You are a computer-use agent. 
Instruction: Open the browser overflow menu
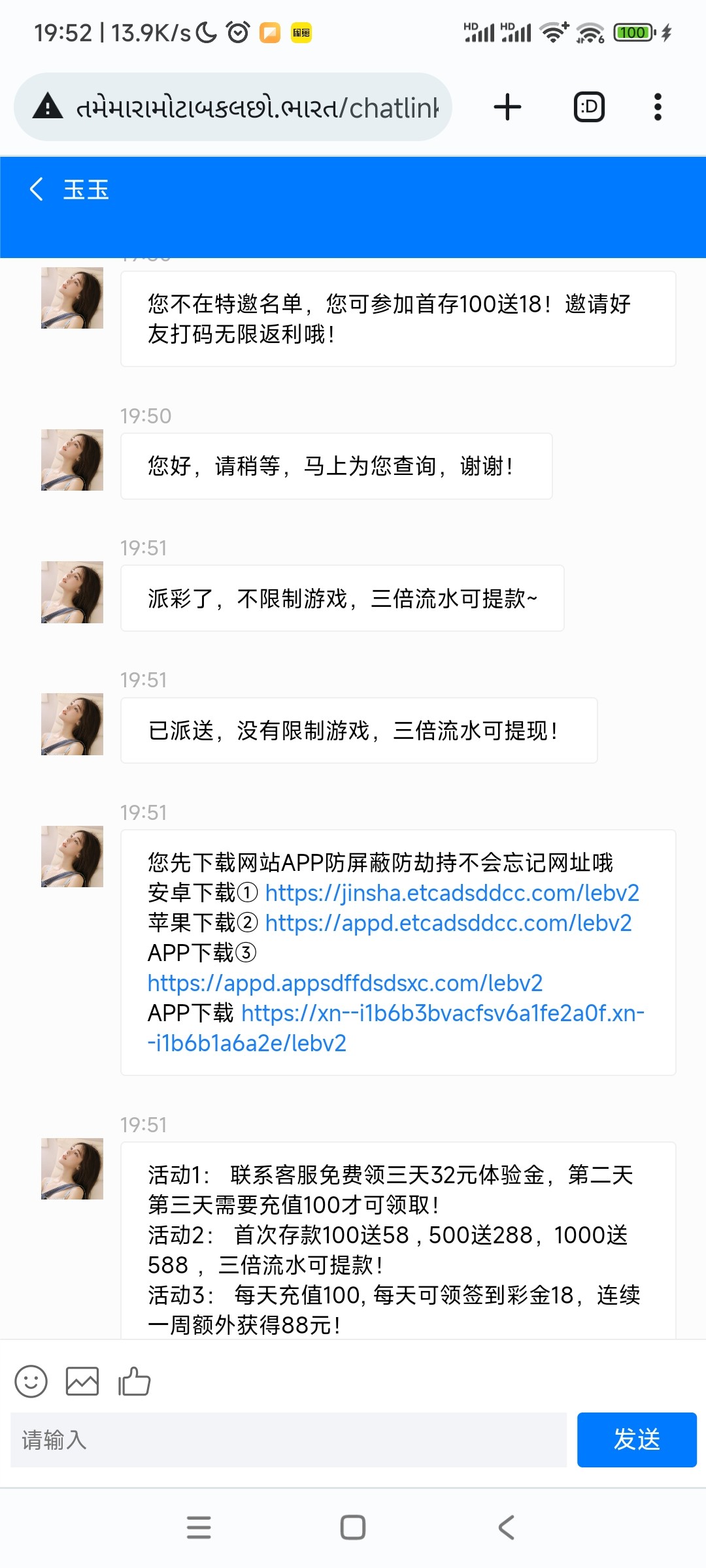pos(658,107)
